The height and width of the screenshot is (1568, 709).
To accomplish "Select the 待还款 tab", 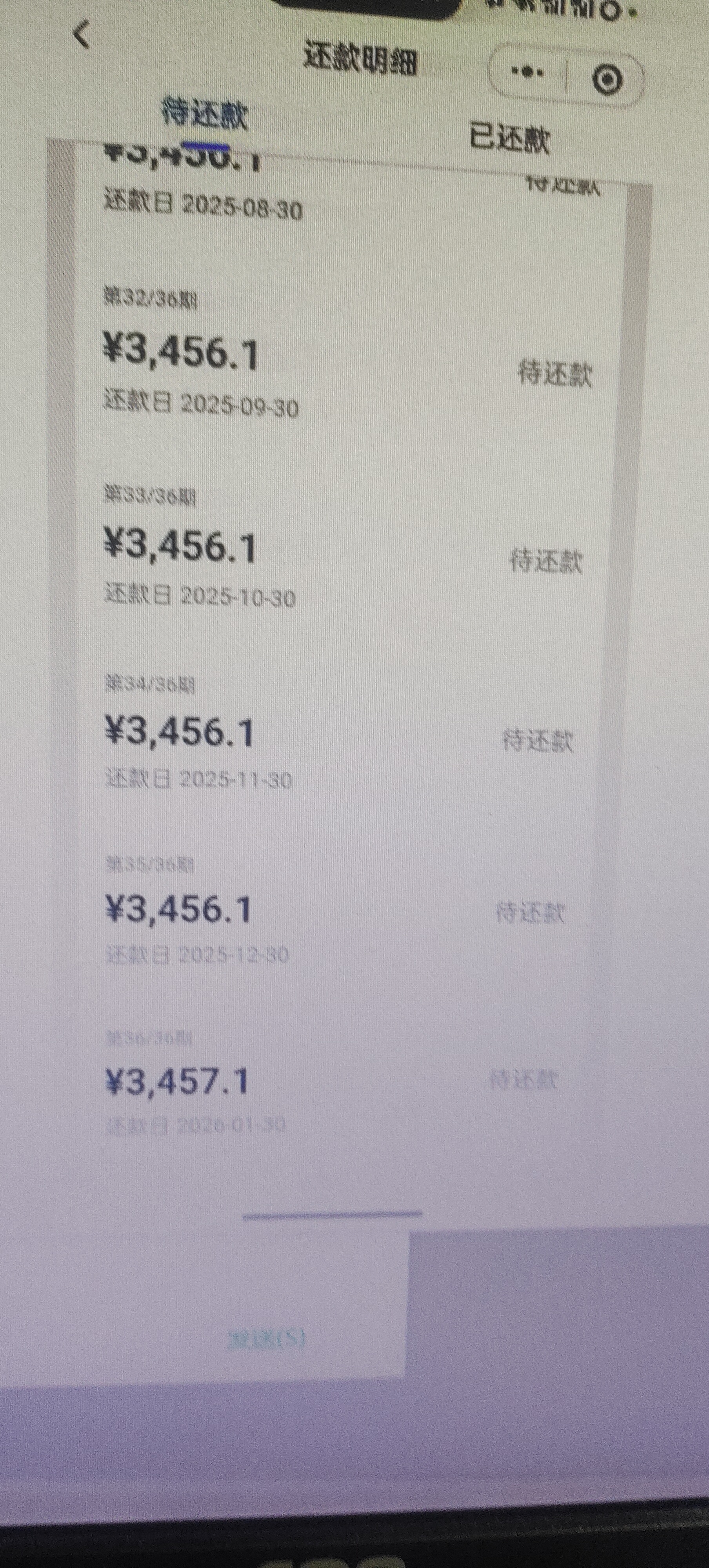I will (205, 114).
